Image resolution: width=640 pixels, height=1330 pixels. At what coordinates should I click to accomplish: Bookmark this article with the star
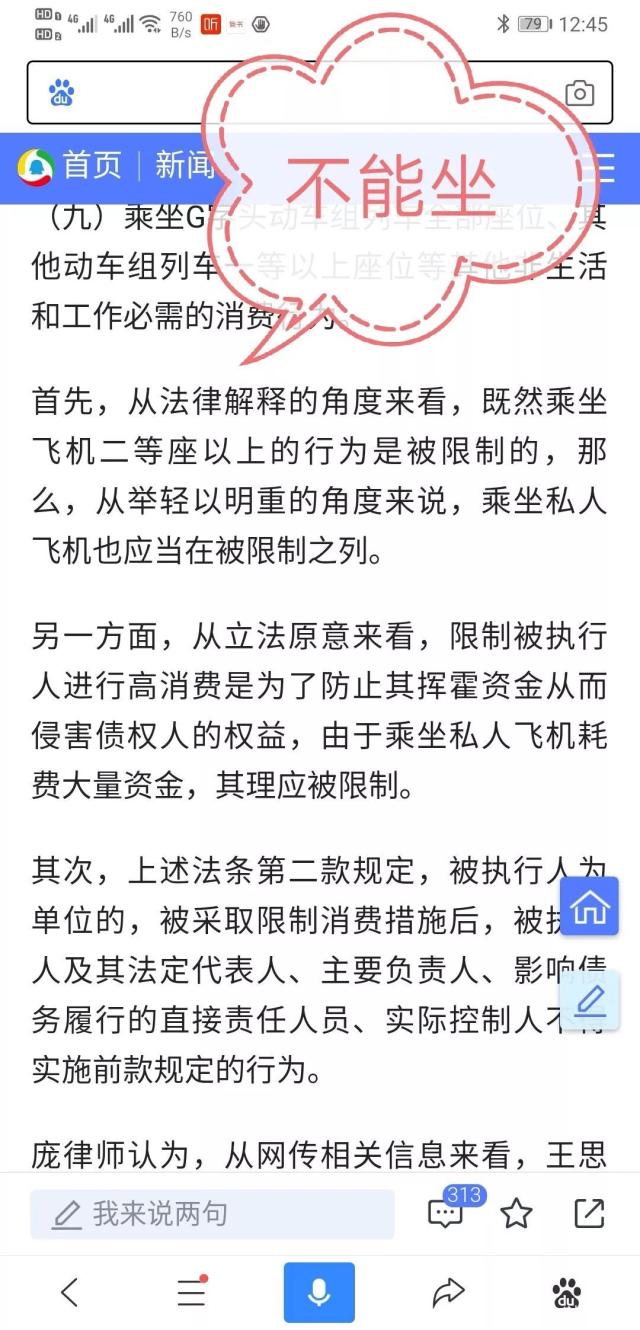[x=516, y=1214]
